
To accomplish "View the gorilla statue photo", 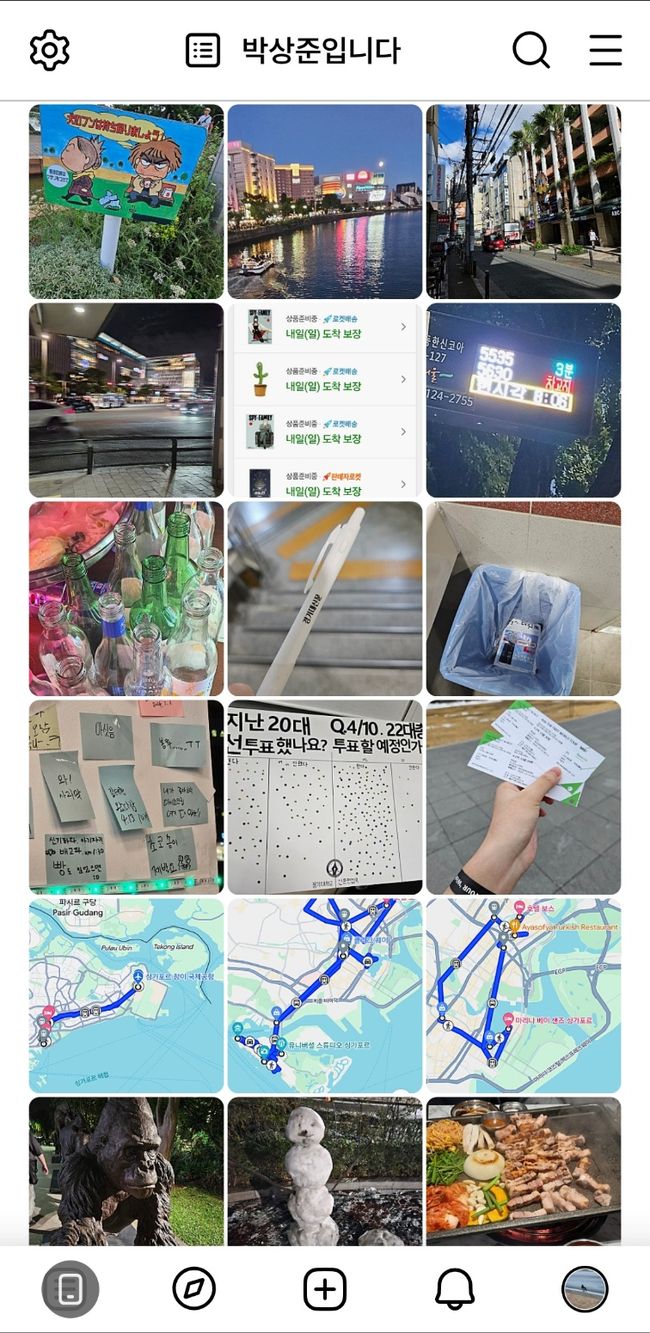I will tap(126, 1170).
